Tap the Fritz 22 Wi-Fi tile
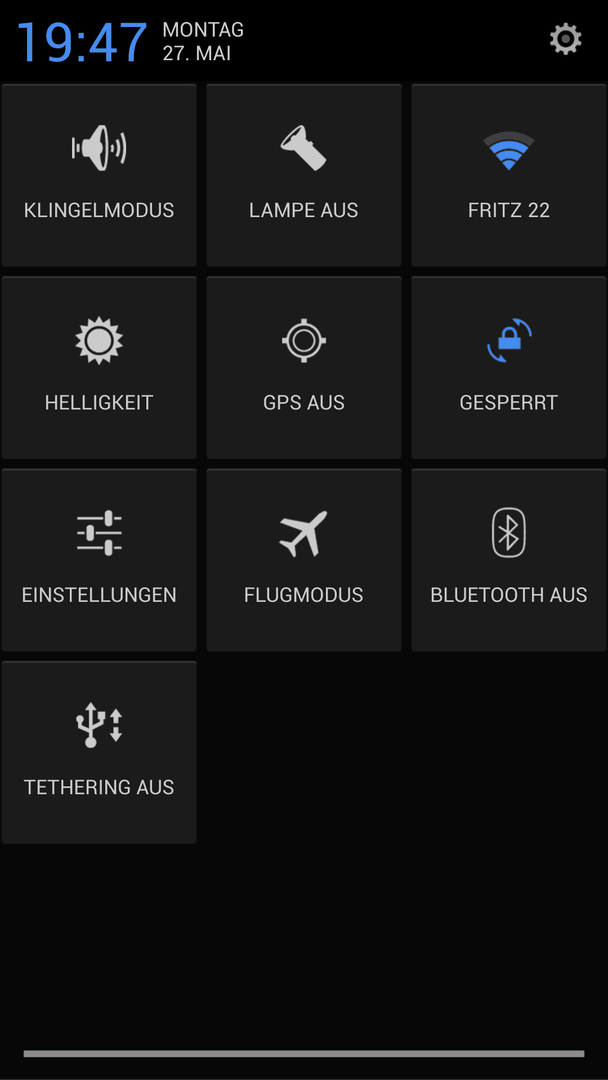The image size is (608, 1080). tap(509, 175)
